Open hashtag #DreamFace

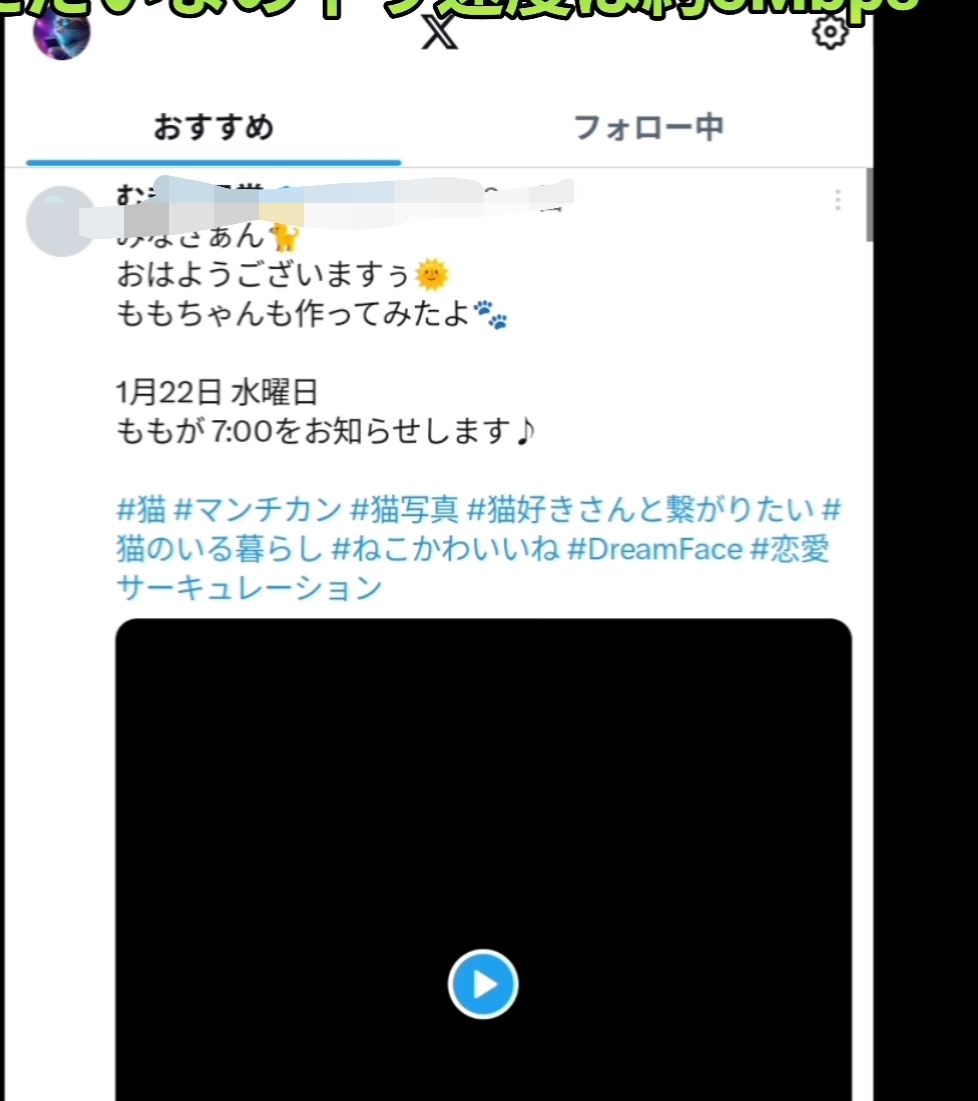[655, 549]
